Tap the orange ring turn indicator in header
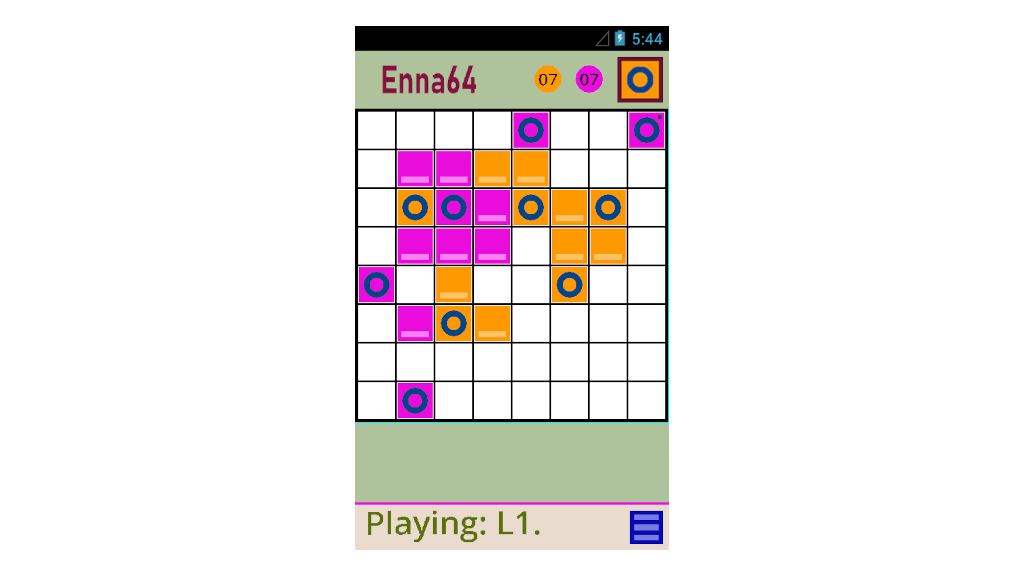This screenshot has width=1024, height=576. point(640,79)
